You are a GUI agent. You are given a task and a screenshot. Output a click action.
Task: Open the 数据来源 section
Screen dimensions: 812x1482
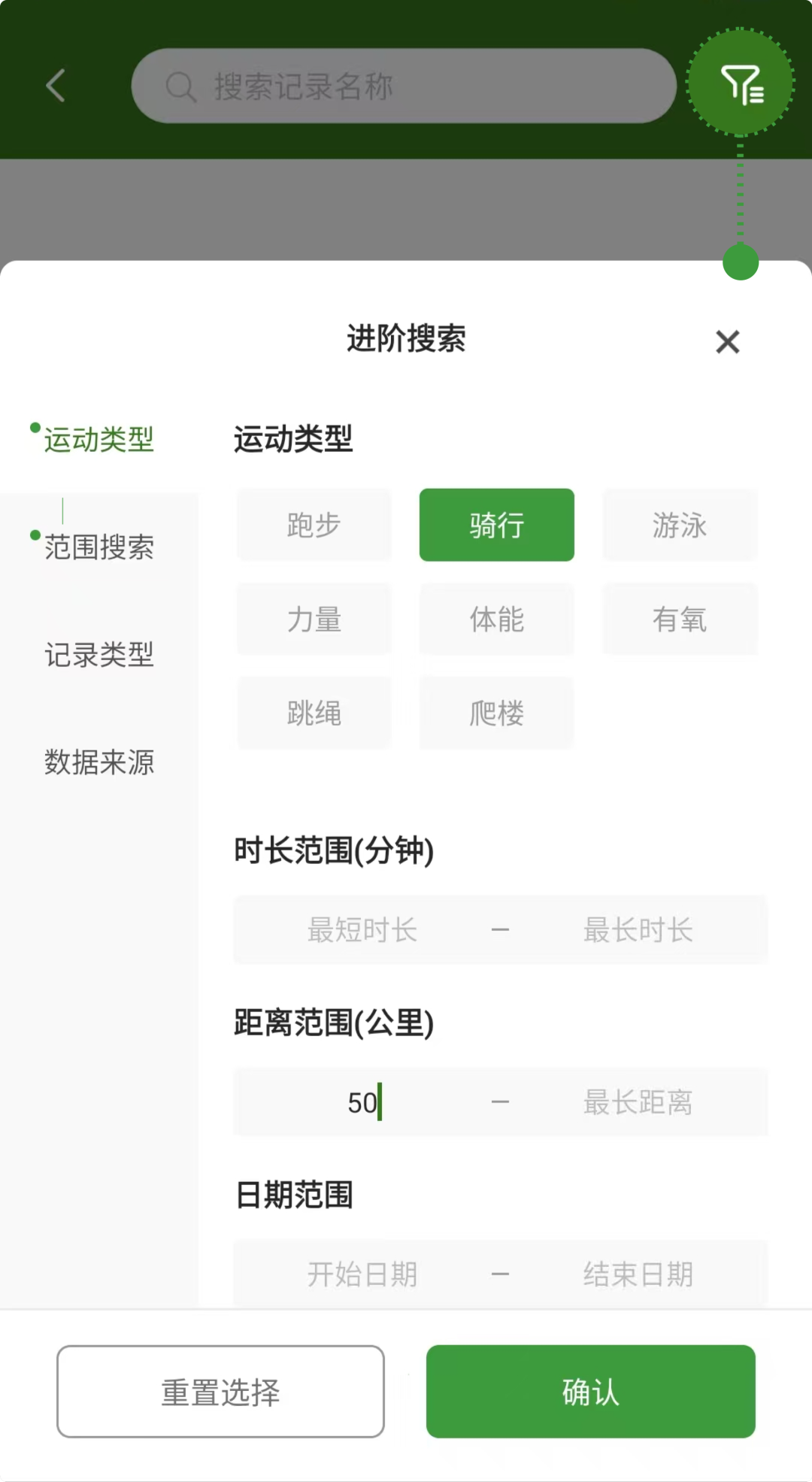(x=98, y=762)
